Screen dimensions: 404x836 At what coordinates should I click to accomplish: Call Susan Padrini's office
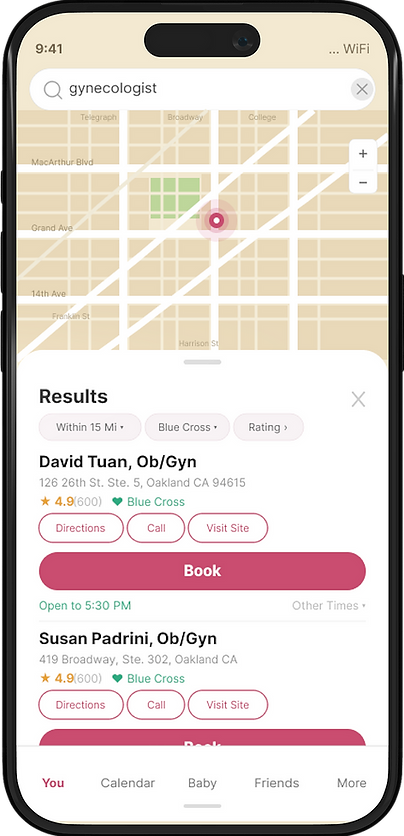(x=156, y=705)
